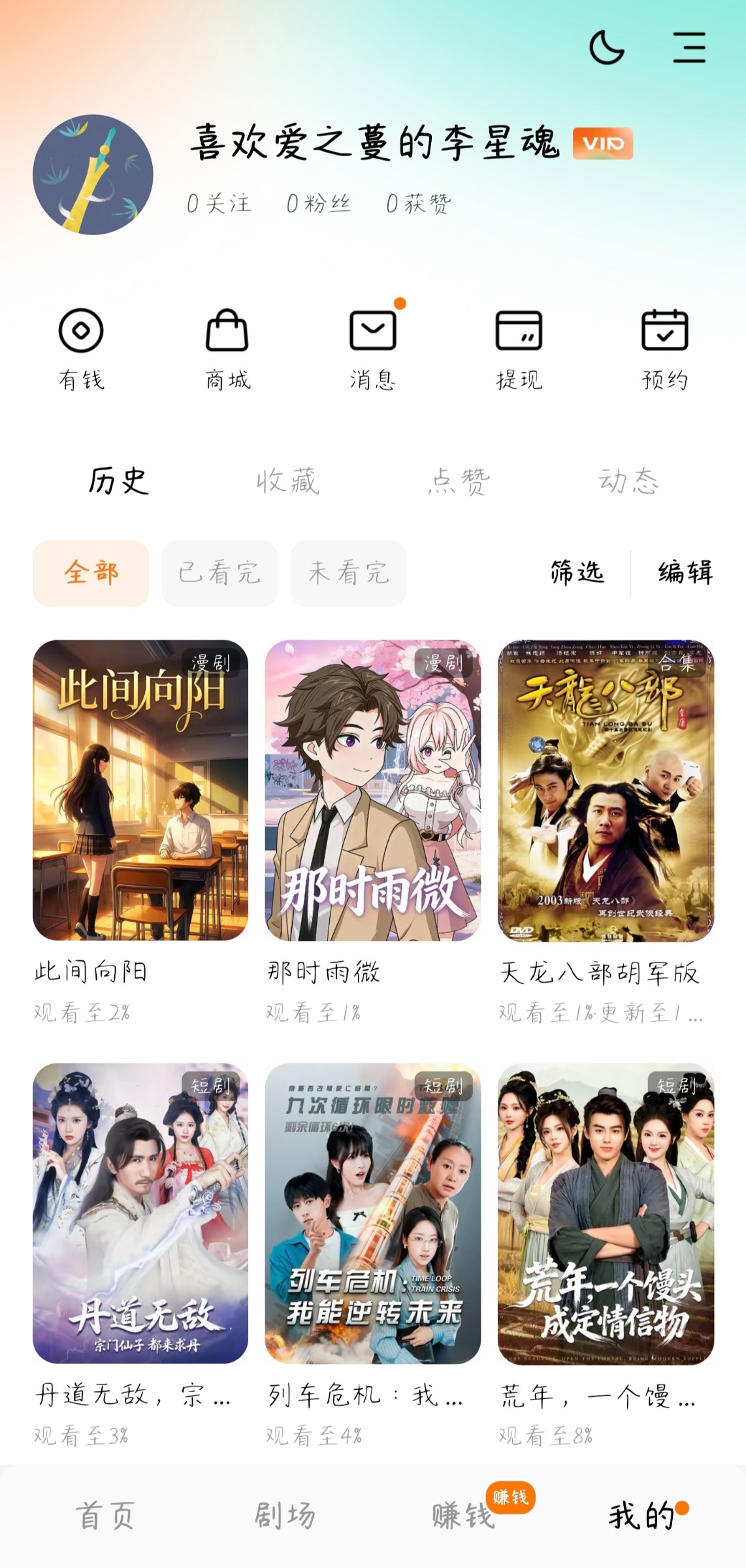Filter history by 已看完
The image size is (746, 1568).
[x=219, y=573]
